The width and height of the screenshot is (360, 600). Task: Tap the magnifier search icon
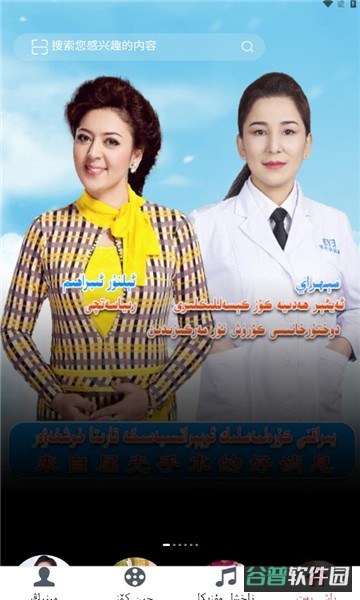248,47
